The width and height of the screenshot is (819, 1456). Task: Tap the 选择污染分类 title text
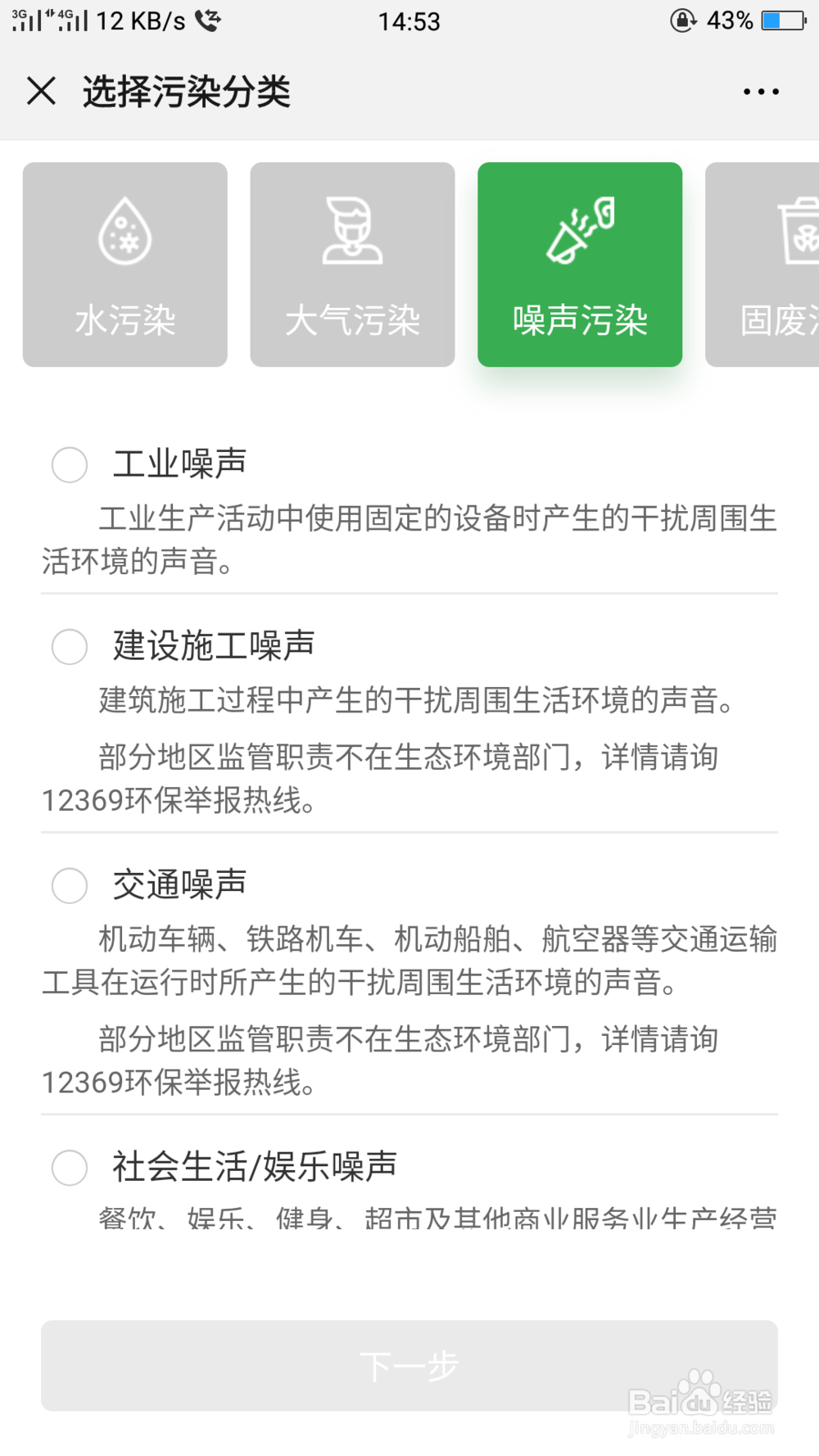coord(187,92)
